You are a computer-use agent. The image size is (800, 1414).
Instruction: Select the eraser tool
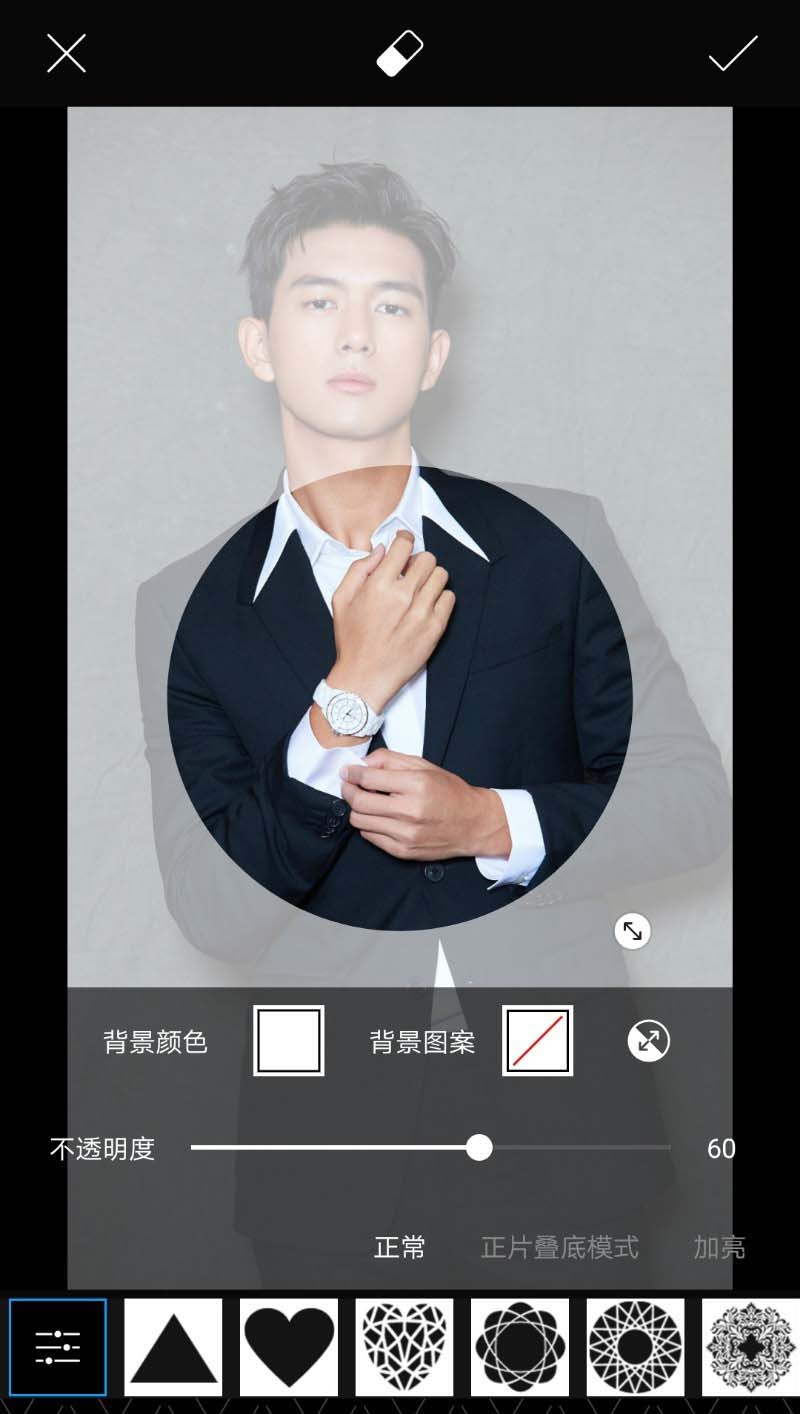point(400,53)
